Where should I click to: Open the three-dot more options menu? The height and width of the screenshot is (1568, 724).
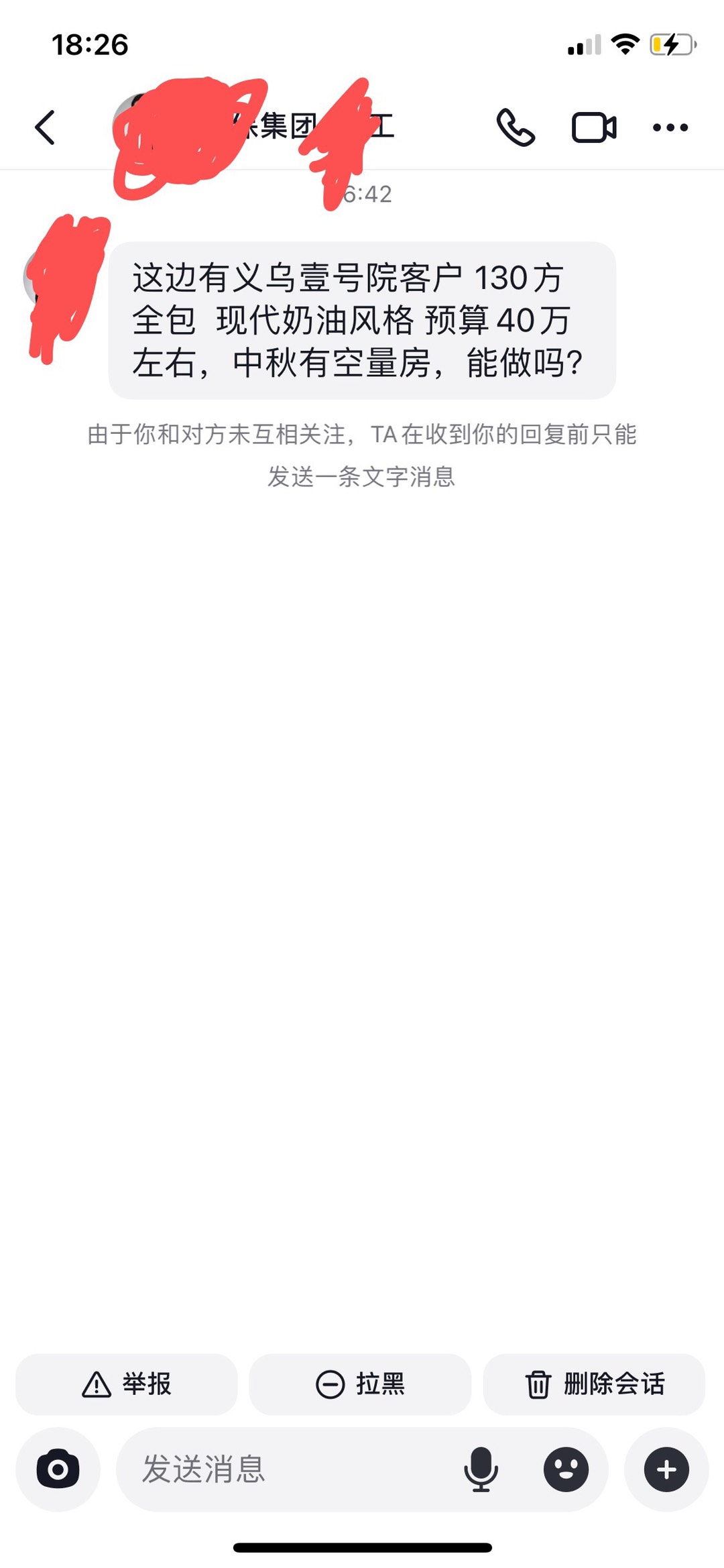pyautogui.click(x=670, y=127)
